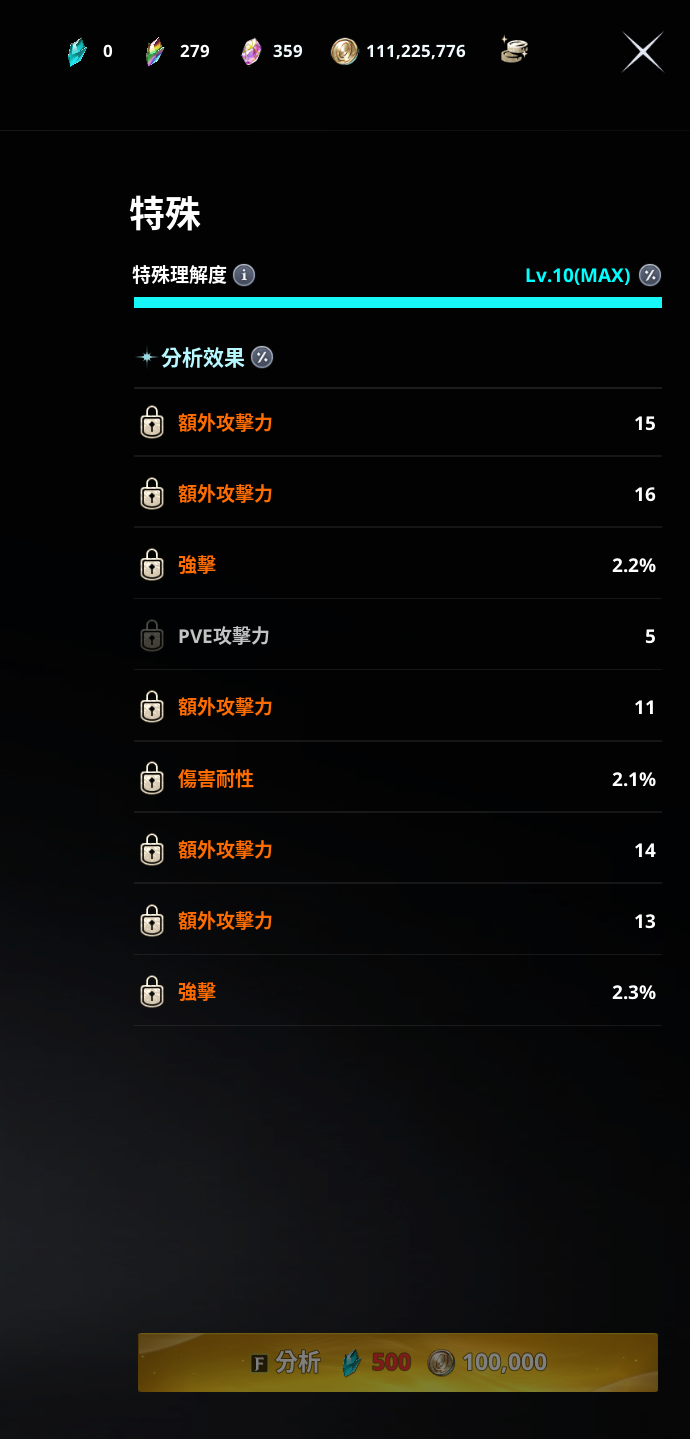Toggle the lock on 額外攻擊力 14

151,850
